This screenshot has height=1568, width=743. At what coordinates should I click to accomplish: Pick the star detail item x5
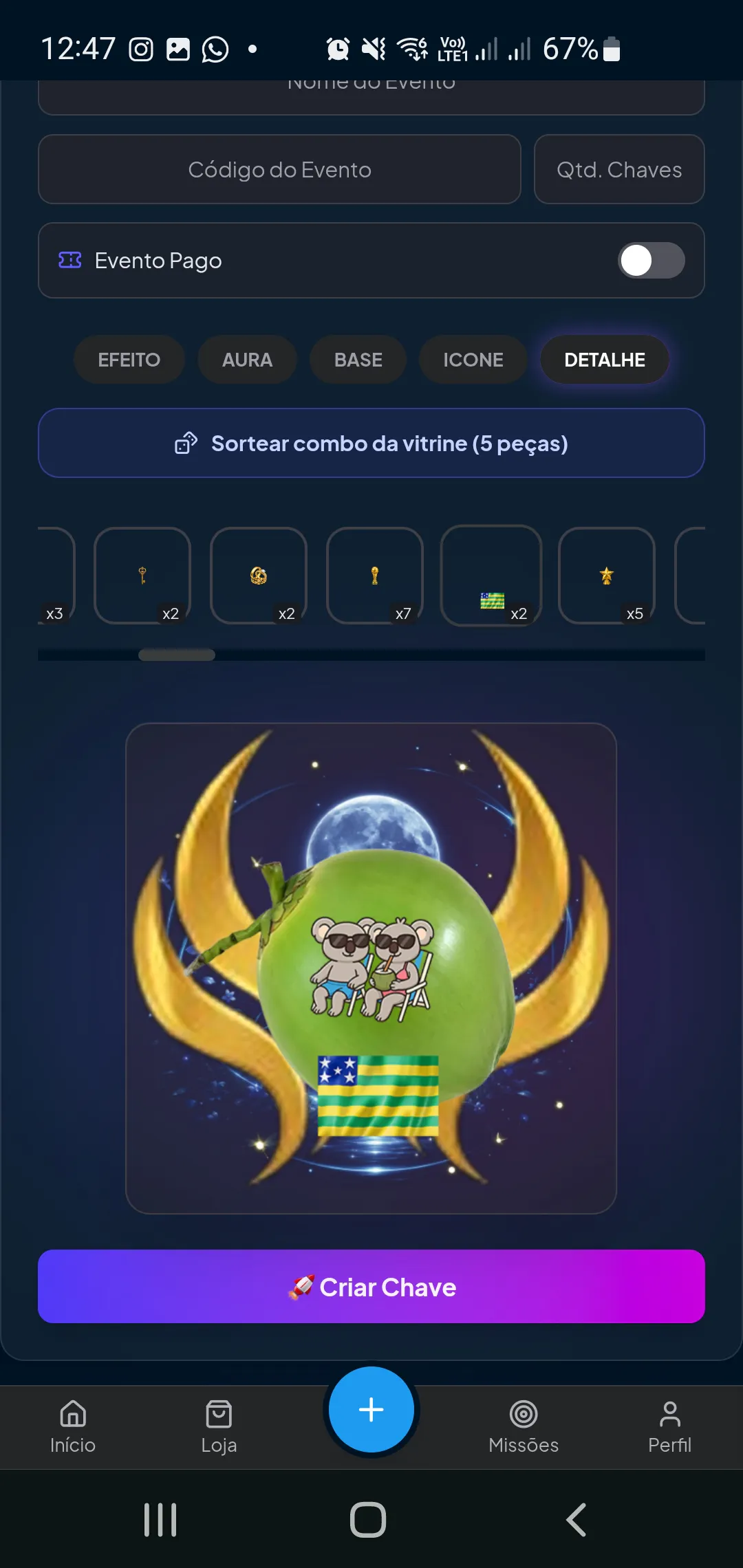607,576
